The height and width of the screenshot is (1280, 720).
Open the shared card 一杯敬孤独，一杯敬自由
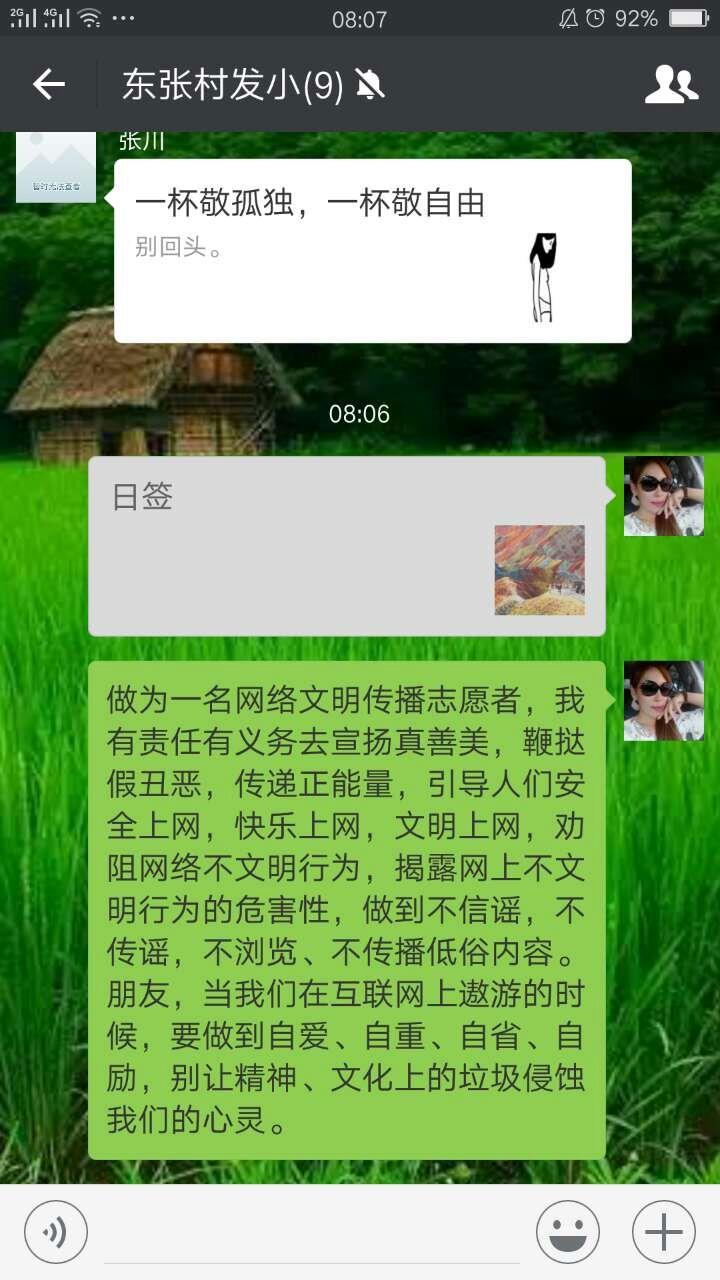pyautogui.click(x=373, y=251)
